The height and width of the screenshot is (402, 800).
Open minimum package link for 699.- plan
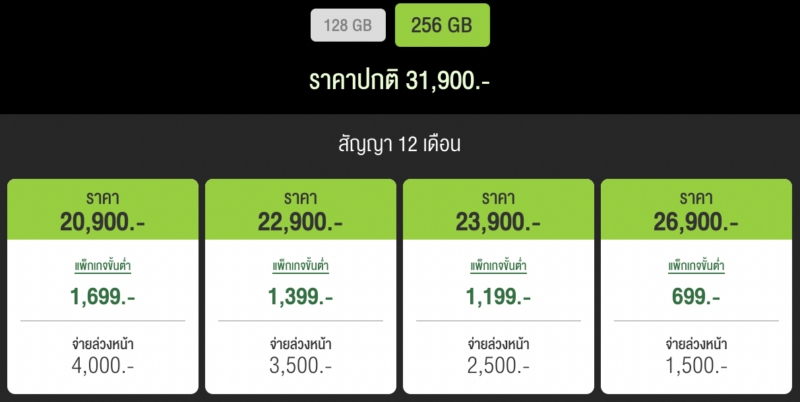[695, 267]
